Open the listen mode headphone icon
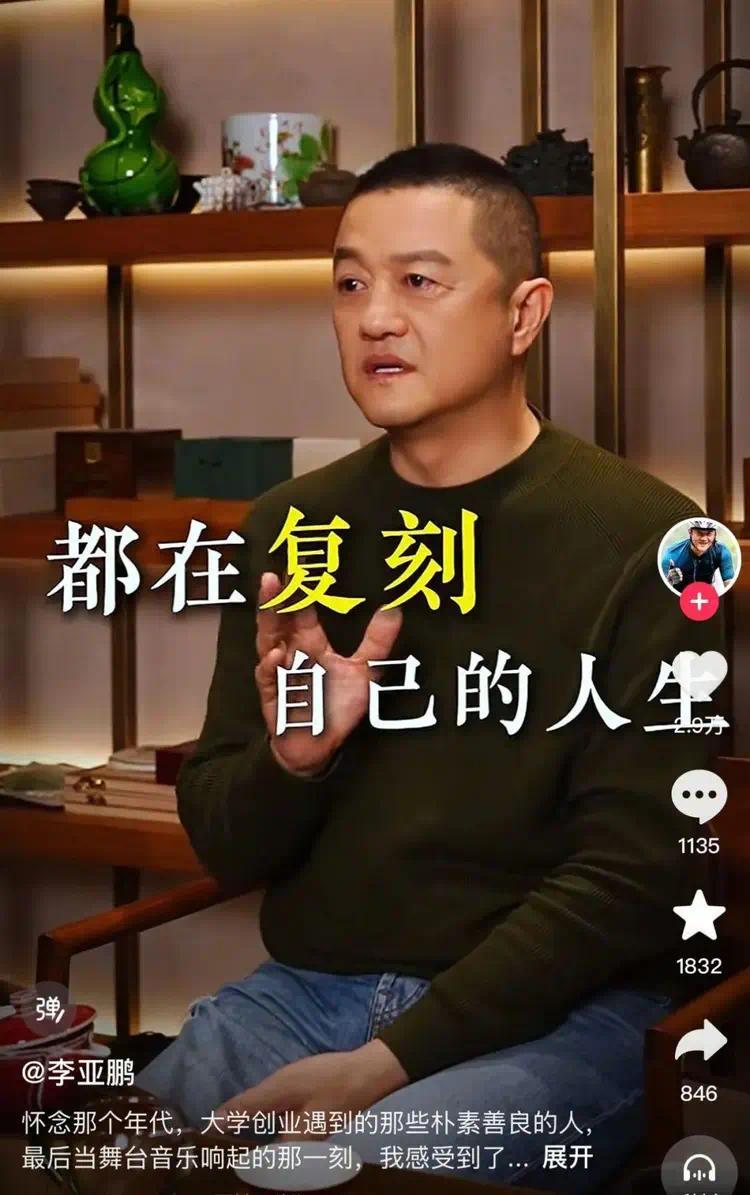This screenshot has height=1195, width=750. (x=699, y=1167)
